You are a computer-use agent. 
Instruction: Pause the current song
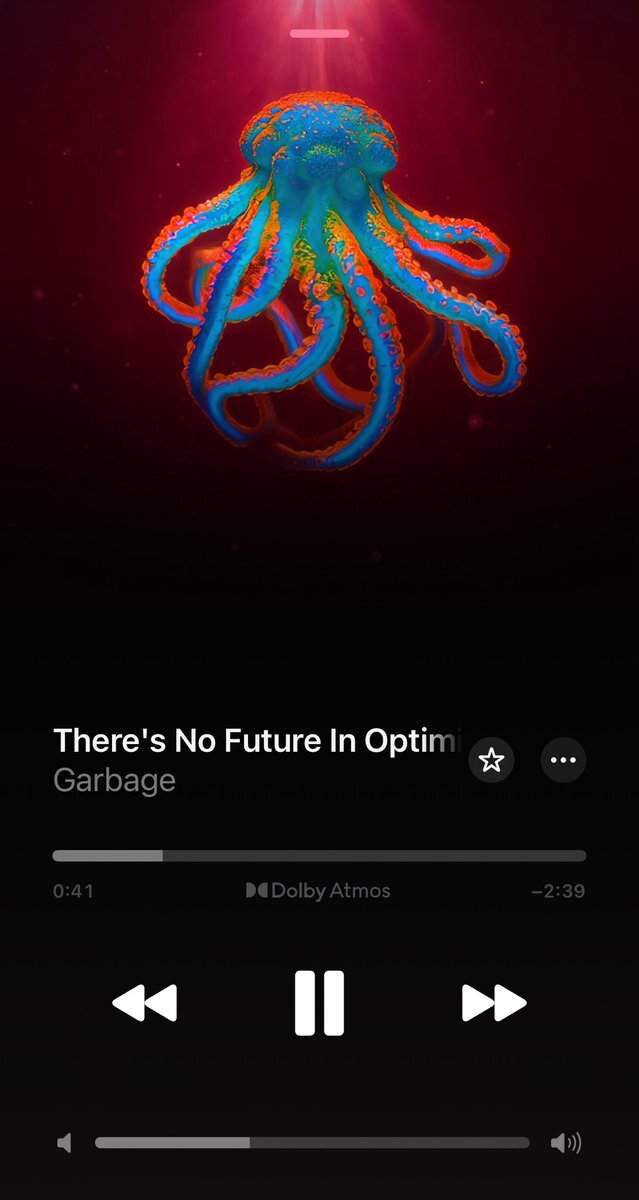[x=319, y=1002]
